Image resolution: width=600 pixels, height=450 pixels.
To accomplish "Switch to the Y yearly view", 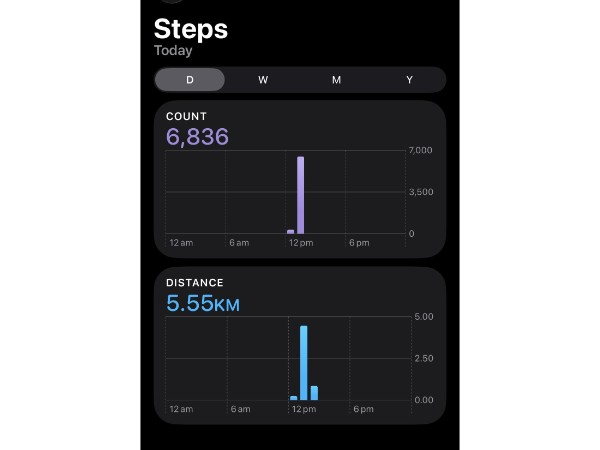I will 409,80.
